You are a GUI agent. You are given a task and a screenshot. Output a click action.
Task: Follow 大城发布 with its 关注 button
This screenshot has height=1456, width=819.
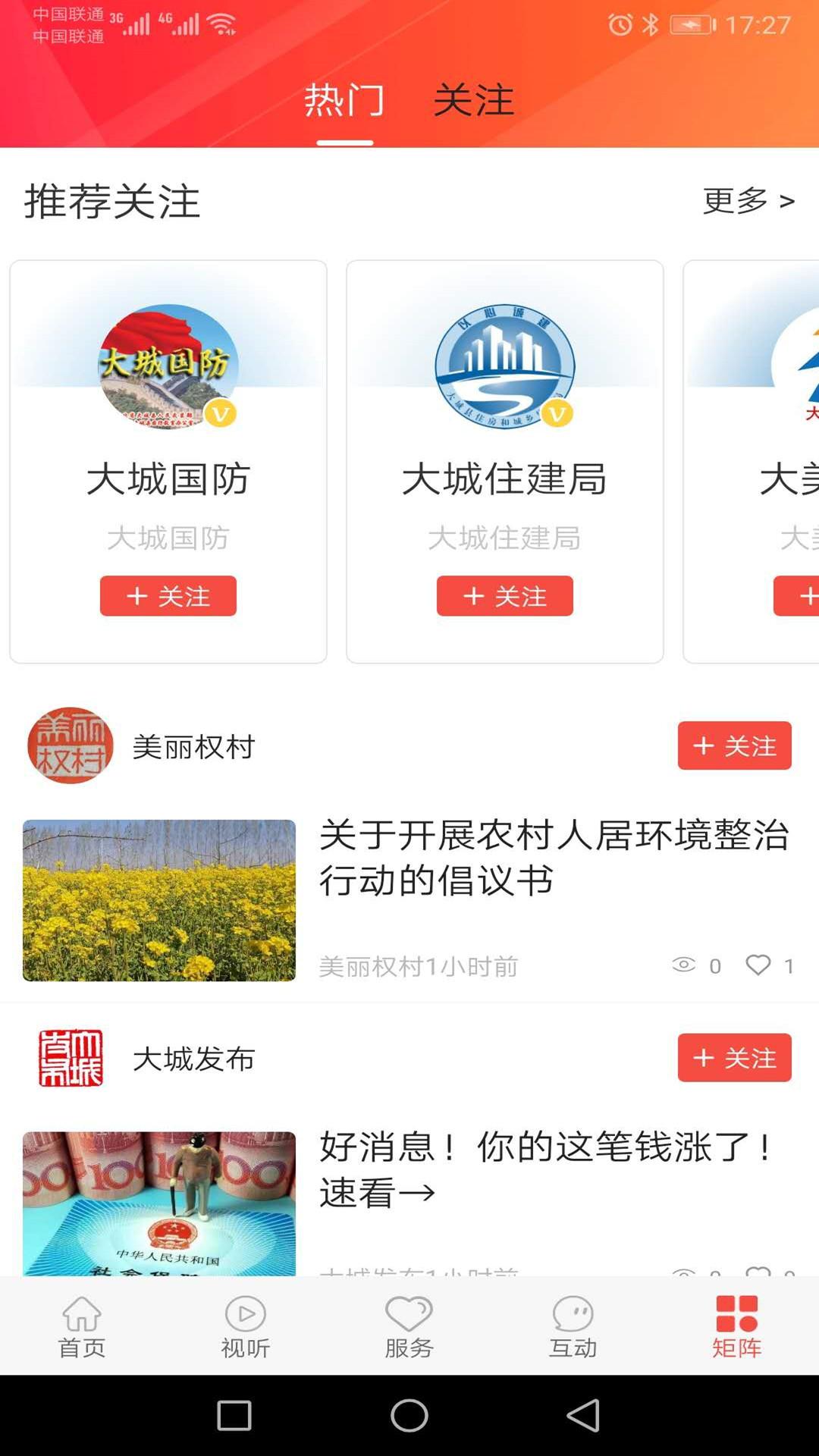pyautogui.click(x=734, y=1059)
